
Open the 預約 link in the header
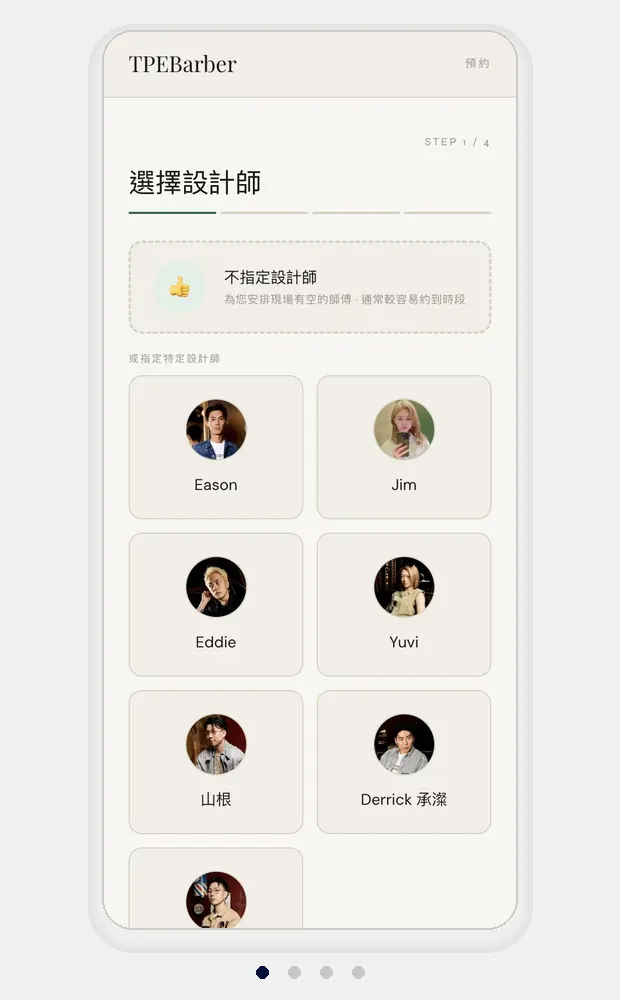[477, 63]
